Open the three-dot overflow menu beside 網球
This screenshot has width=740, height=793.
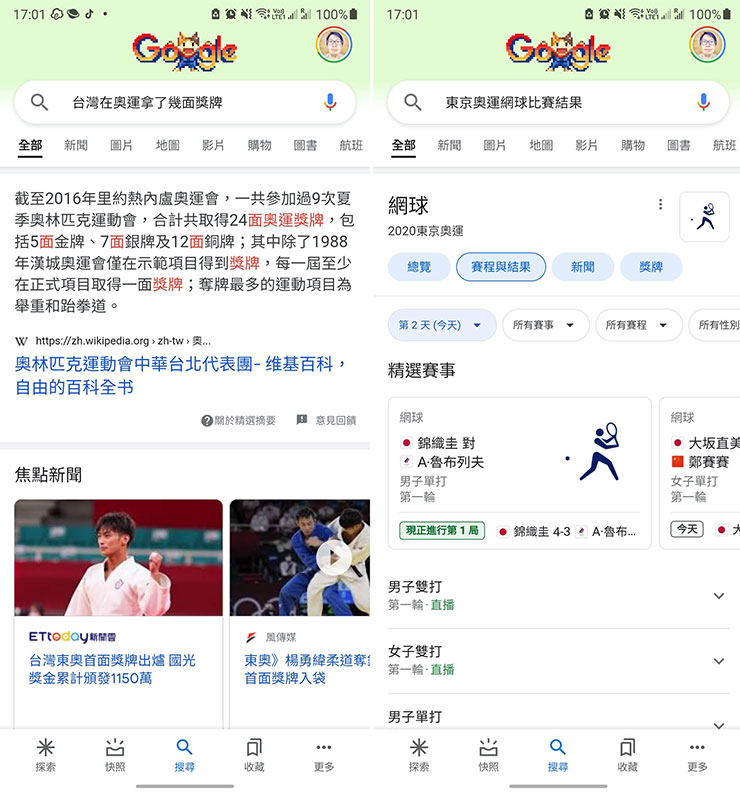coord(660,203)
